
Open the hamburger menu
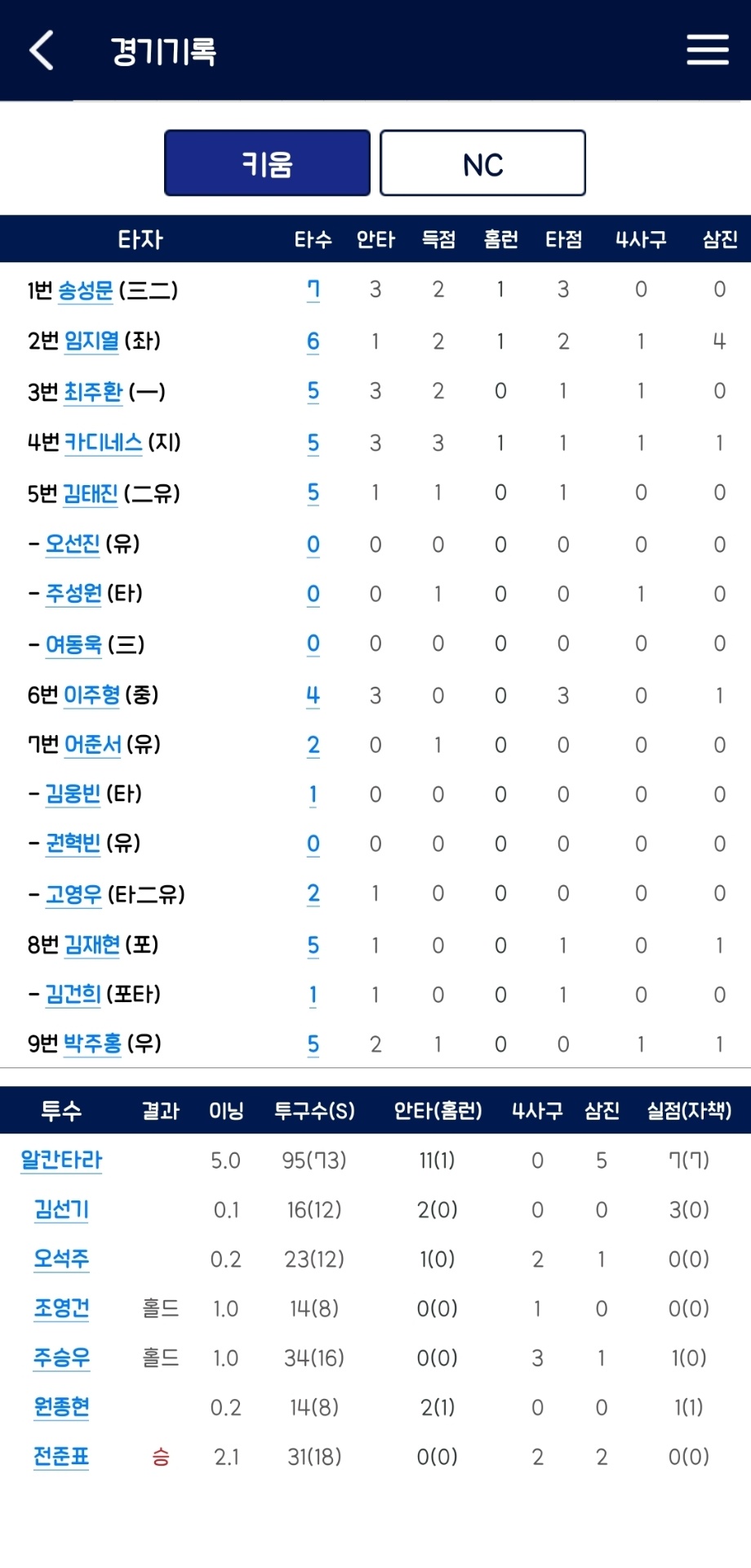point(707,50)
